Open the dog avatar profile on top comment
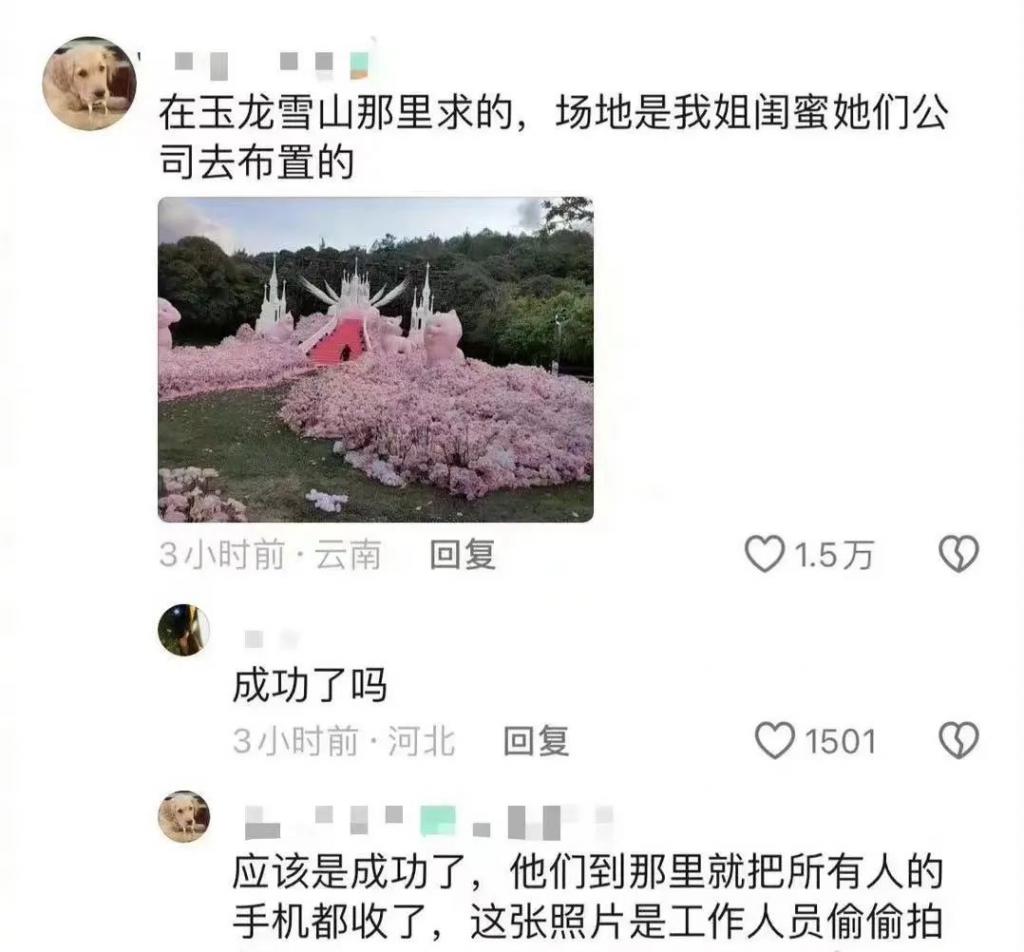Image resolution: width=1024 pixels, height=952 pixels. click(x=89, y=83)
